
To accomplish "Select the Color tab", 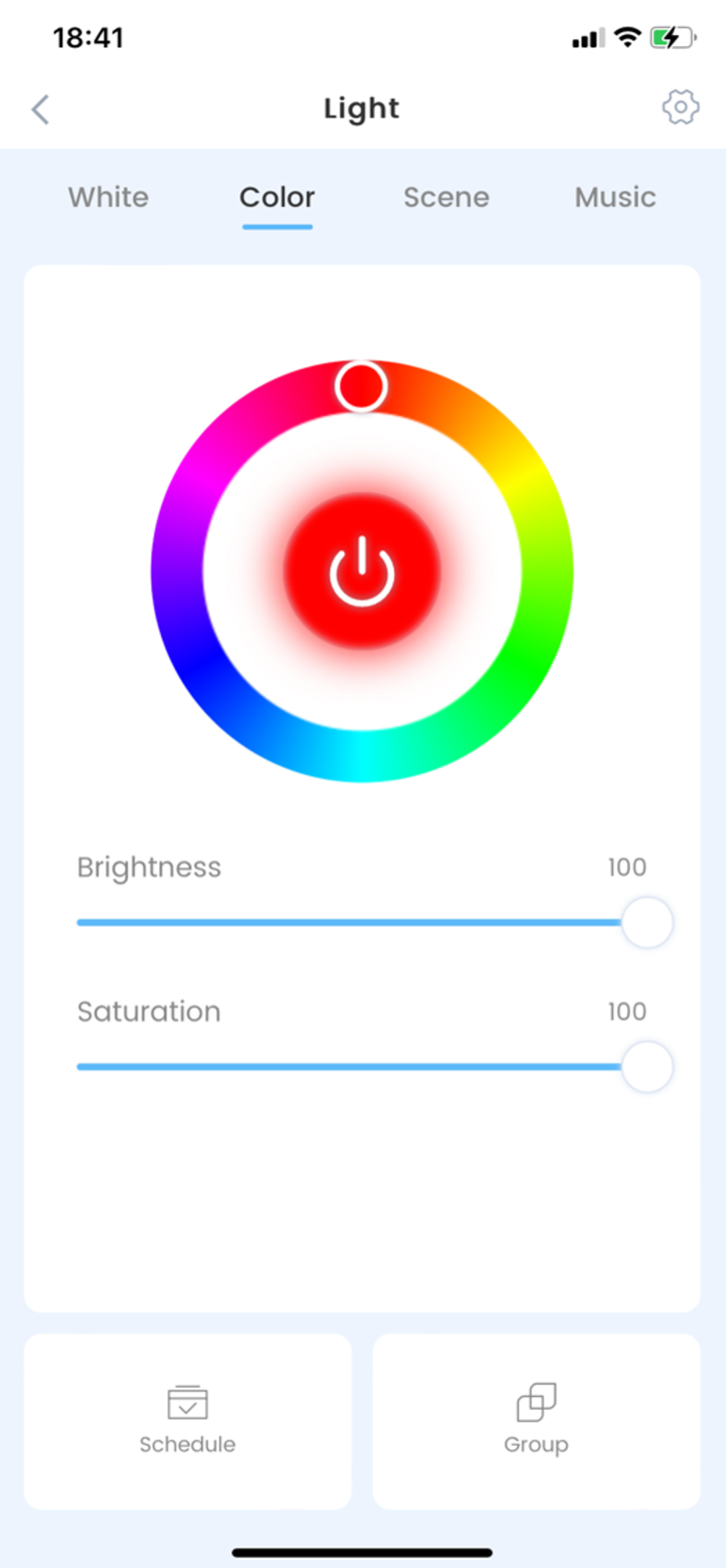I will (x=277, y=197).
